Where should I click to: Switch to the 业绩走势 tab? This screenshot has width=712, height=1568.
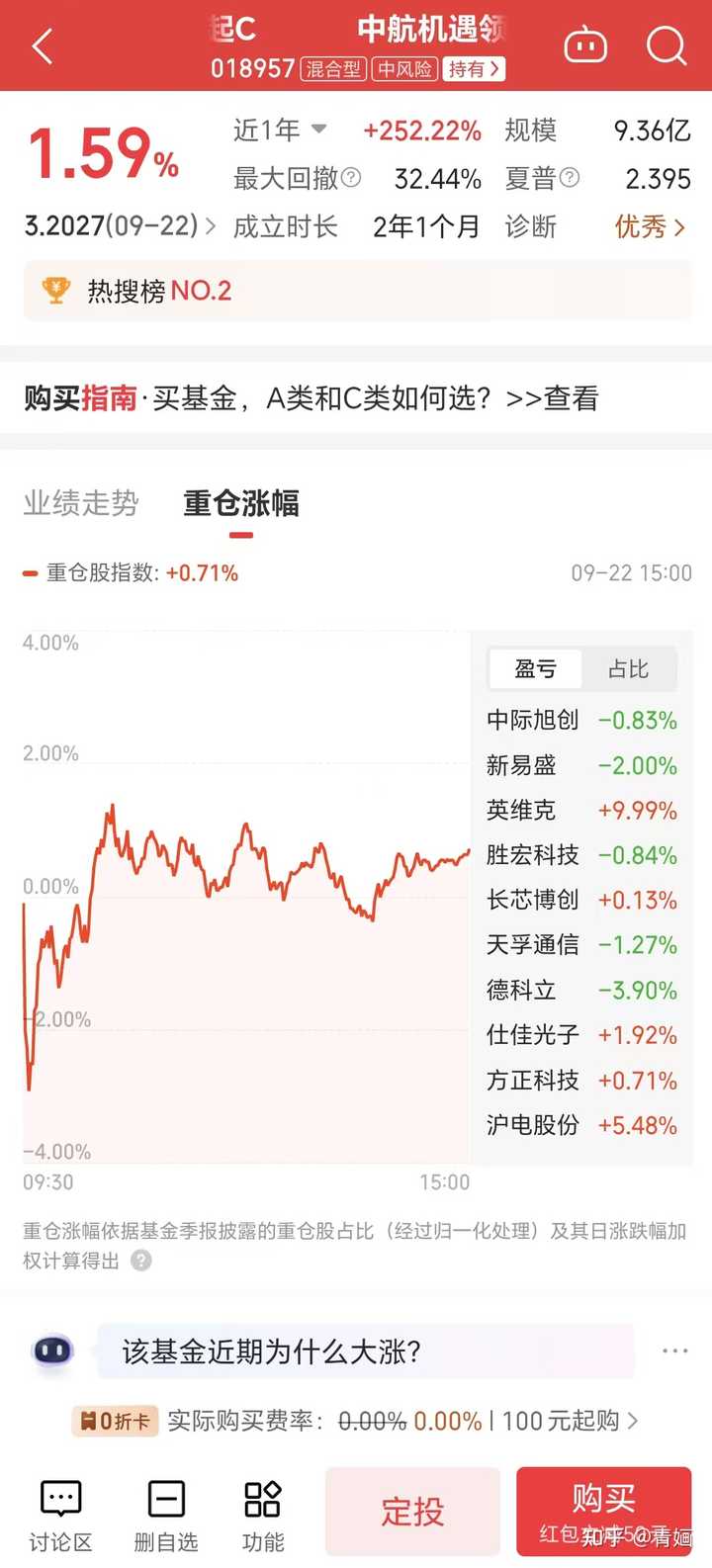click(81, 504)
